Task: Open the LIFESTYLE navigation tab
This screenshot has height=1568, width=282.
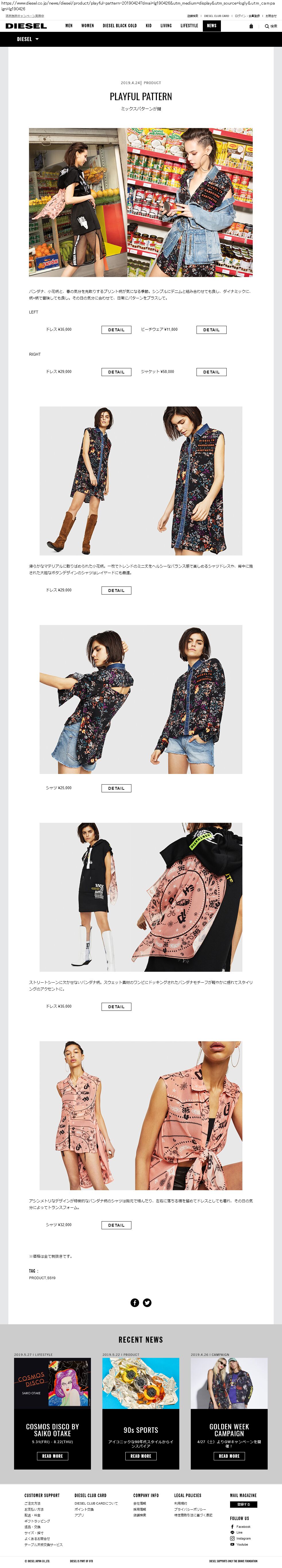Action: point(189,26)
